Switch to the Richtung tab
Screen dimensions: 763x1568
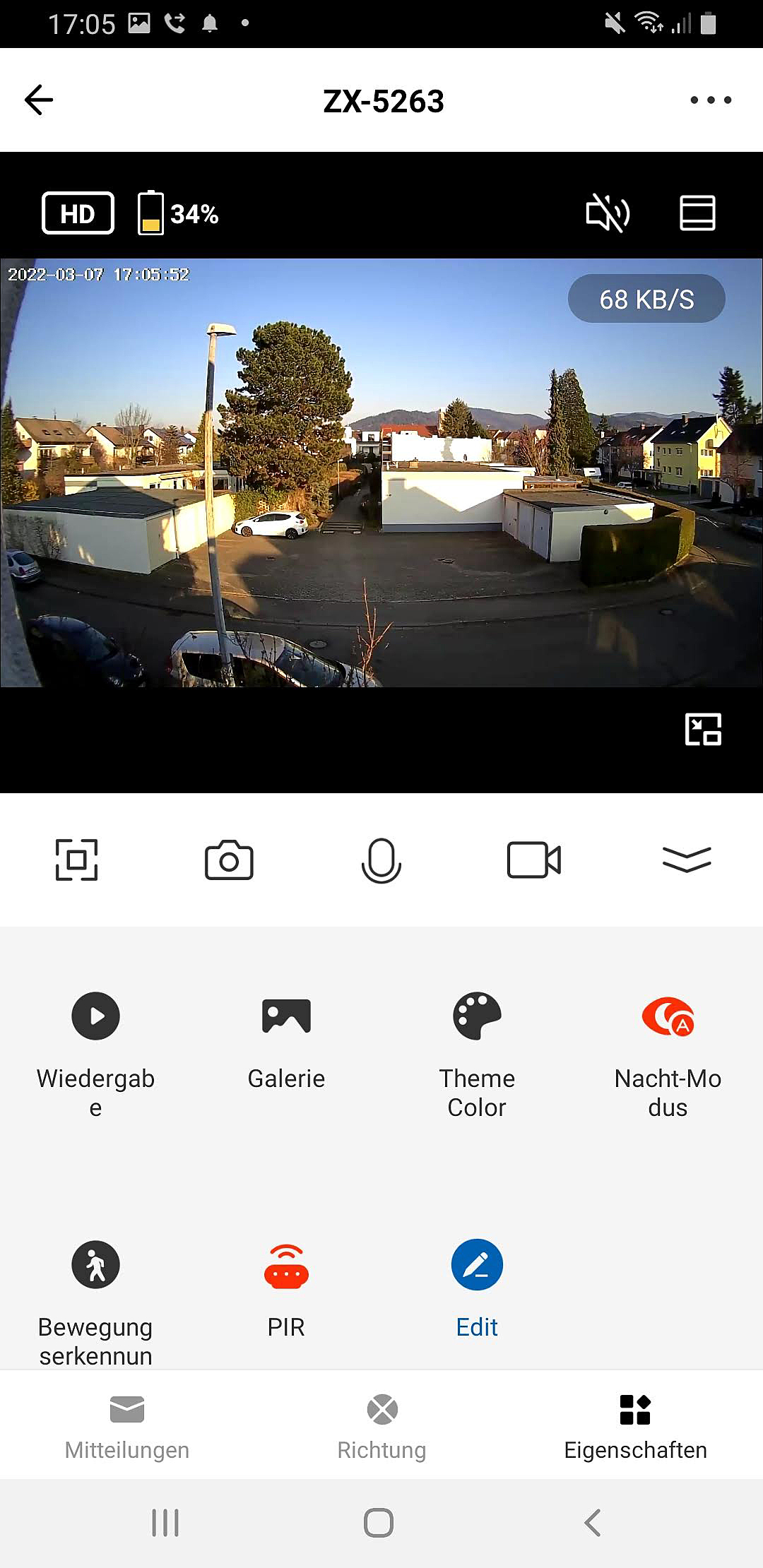click(x=381, y=1423)
